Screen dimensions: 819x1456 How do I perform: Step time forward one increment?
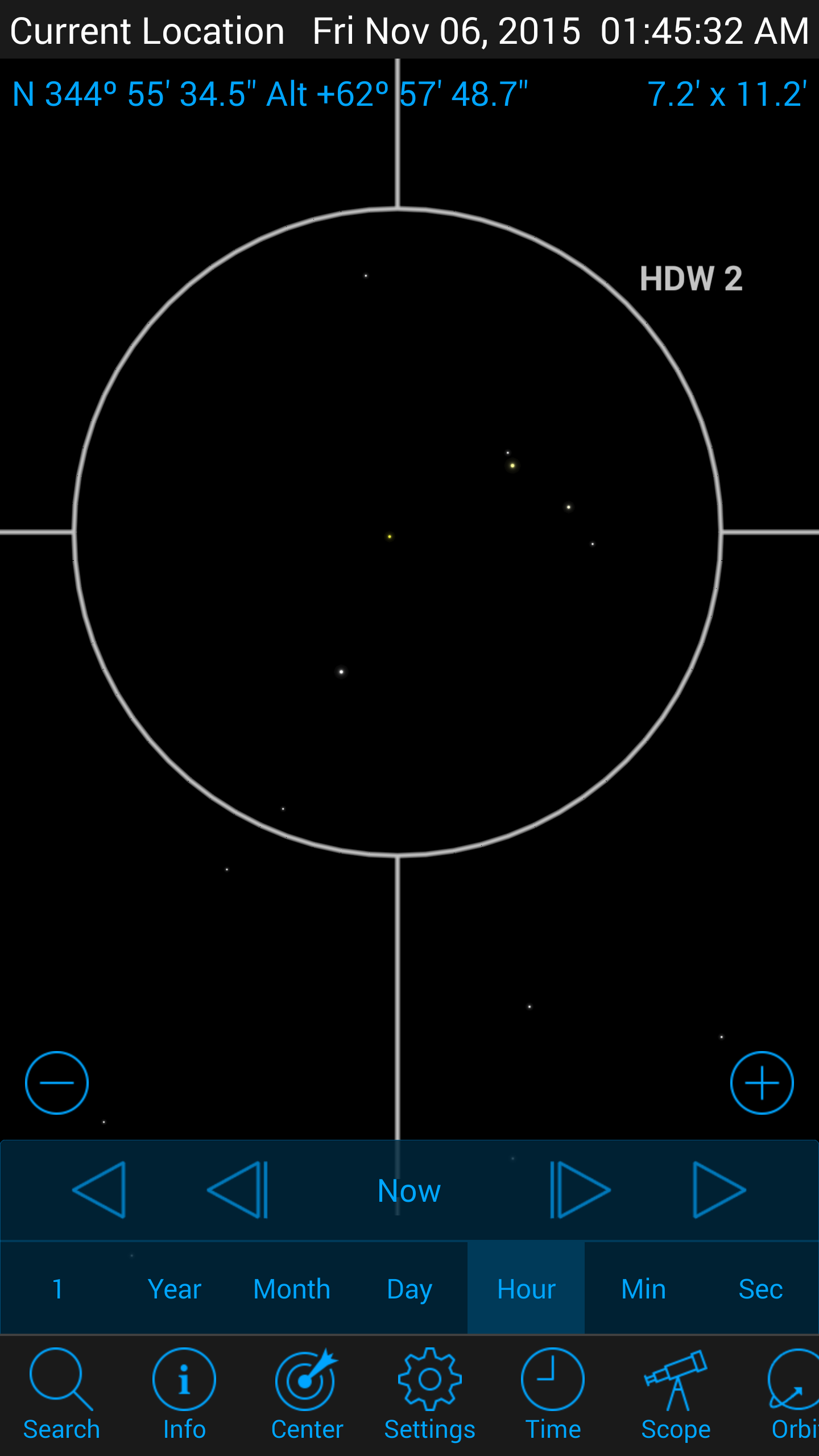click(x=580, y=1190)
